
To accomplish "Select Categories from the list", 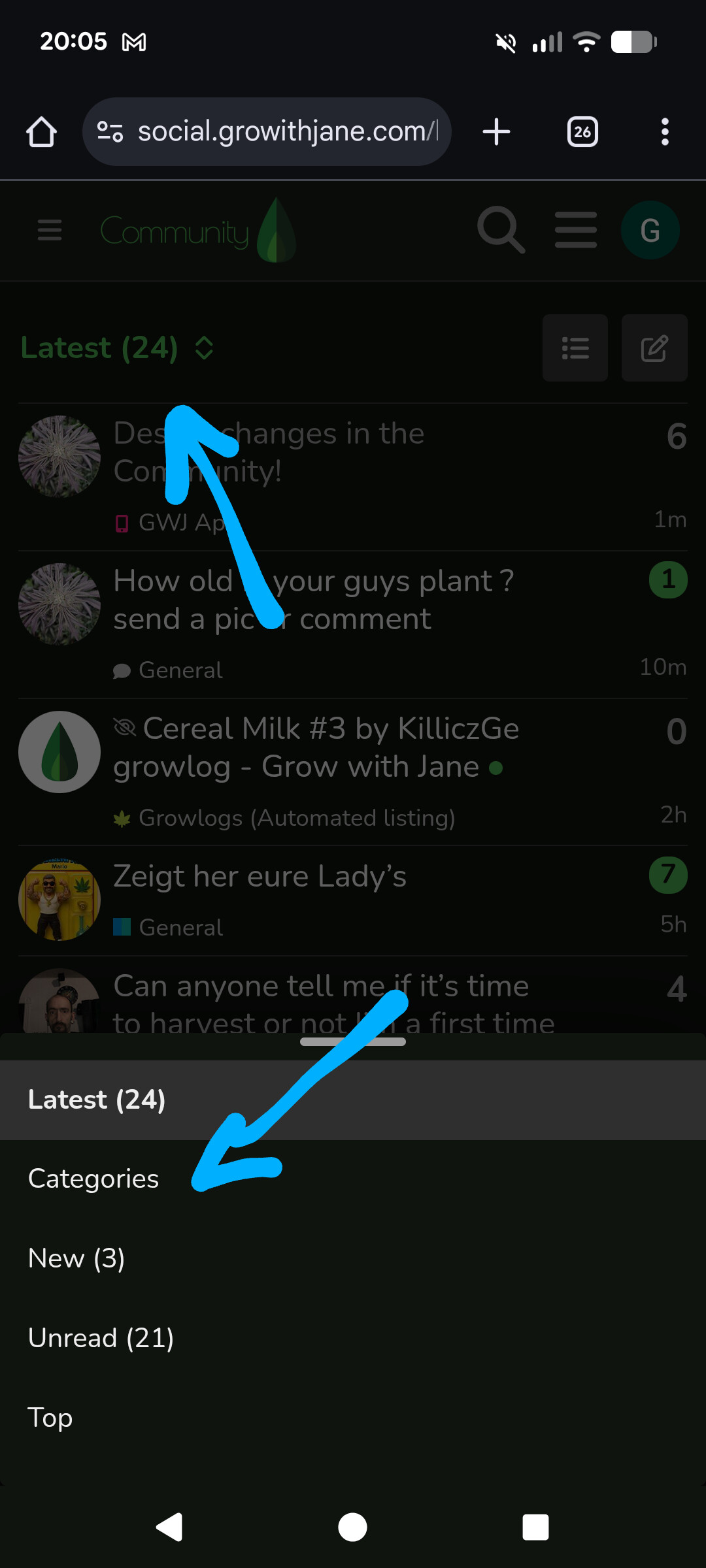I will click(93, 1179).
